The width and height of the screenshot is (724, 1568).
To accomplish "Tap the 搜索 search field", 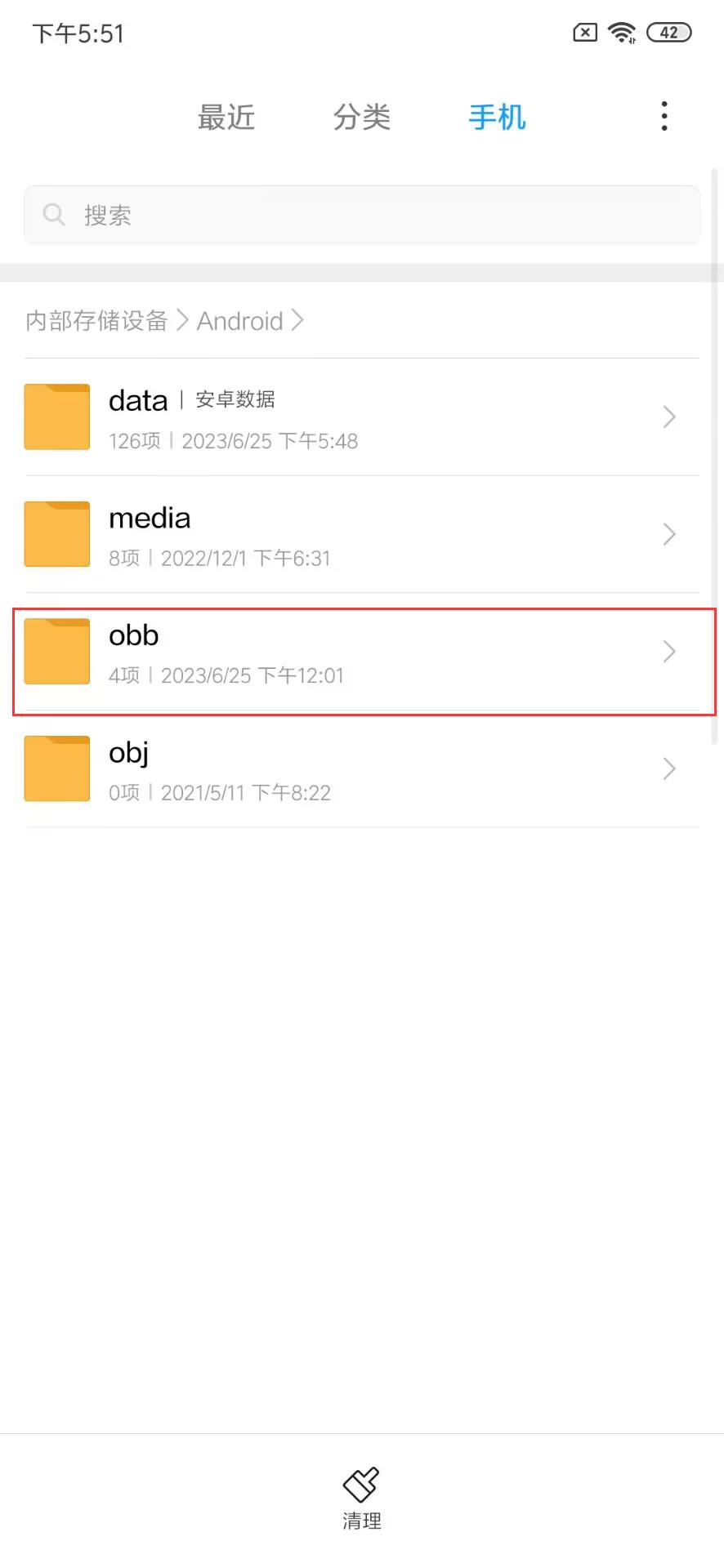I will click(x=361, y=216).
